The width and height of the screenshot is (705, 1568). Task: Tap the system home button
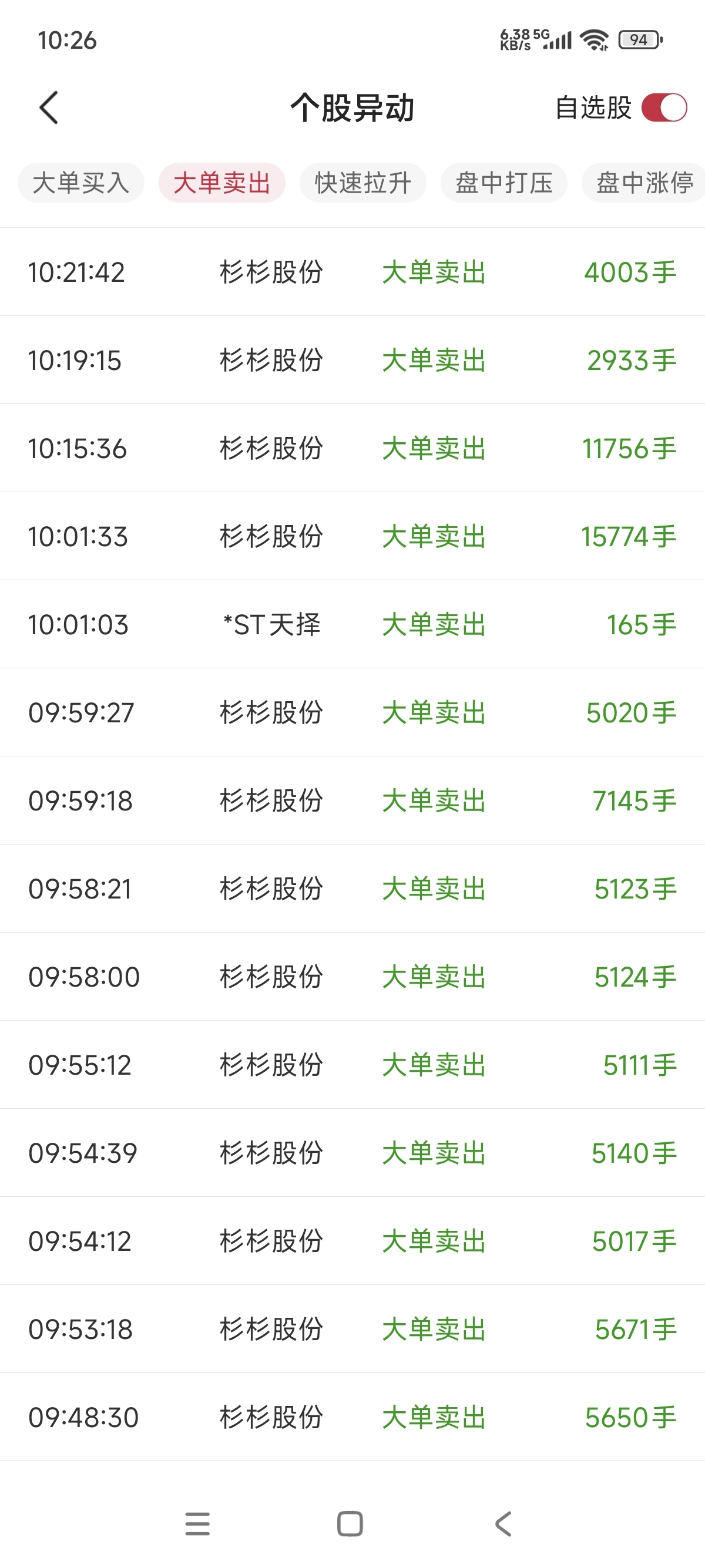350,1523
